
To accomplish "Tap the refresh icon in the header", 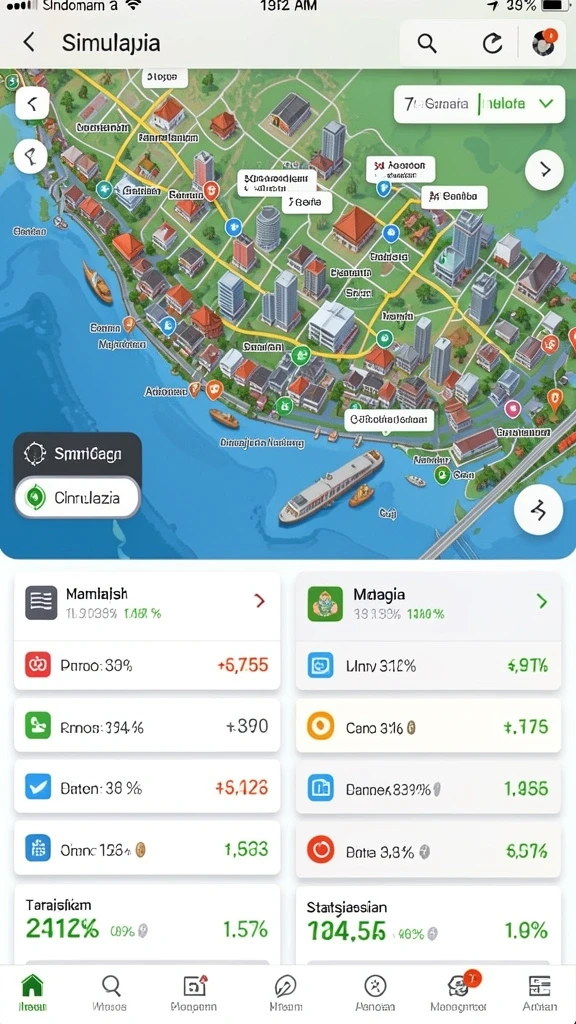I will (492, 43).
